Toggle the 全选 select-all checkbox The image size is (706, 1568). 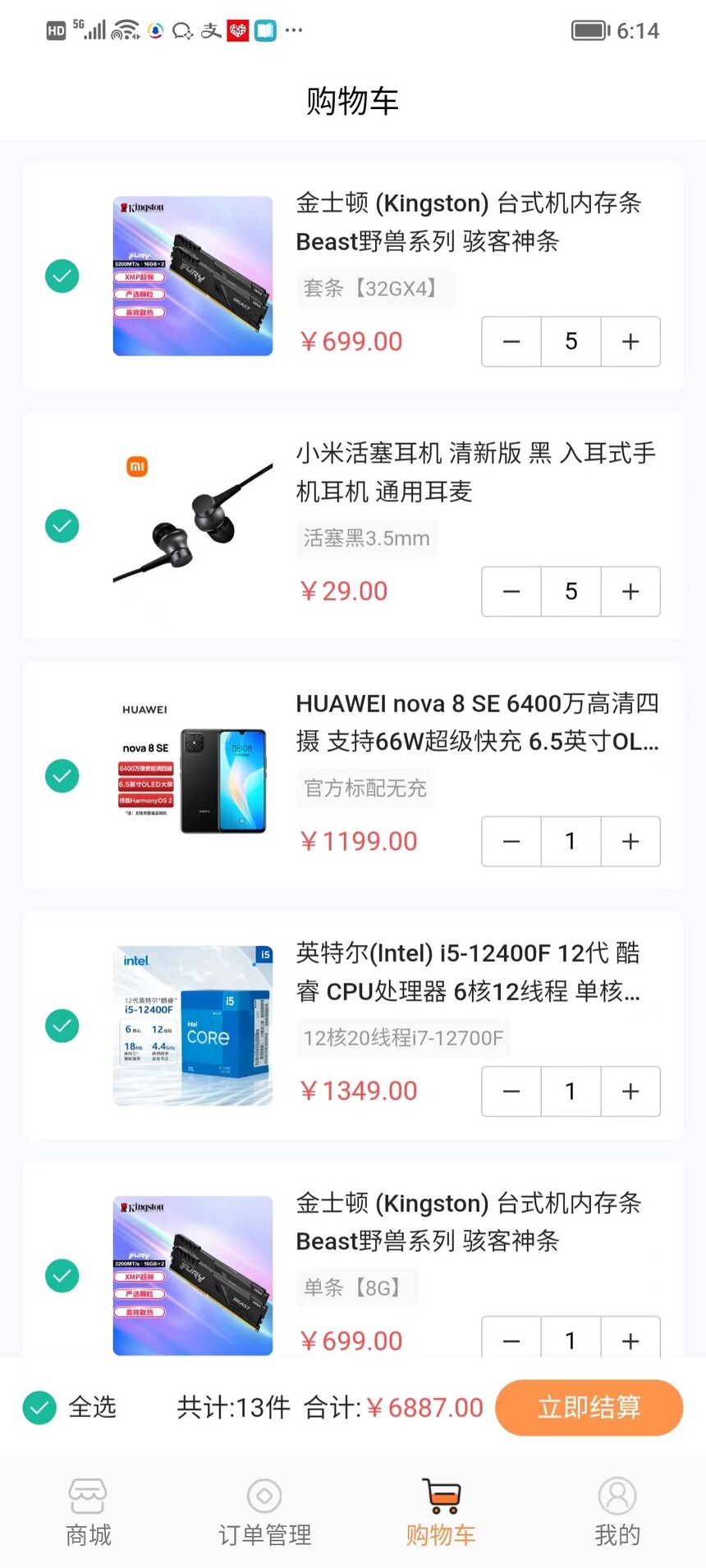click(x=39, y=1407)
